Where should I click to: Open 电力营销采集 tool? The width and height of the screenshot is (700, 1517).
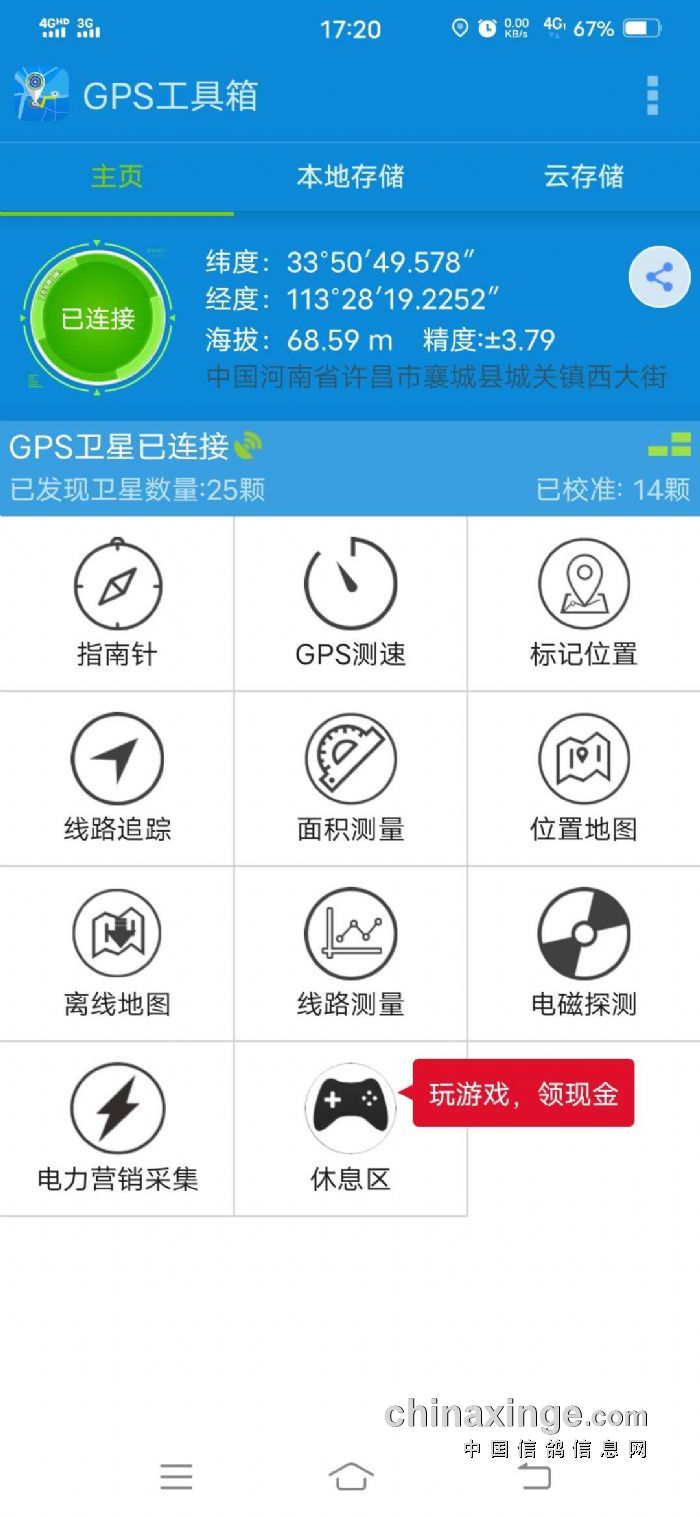[117, 1128]
